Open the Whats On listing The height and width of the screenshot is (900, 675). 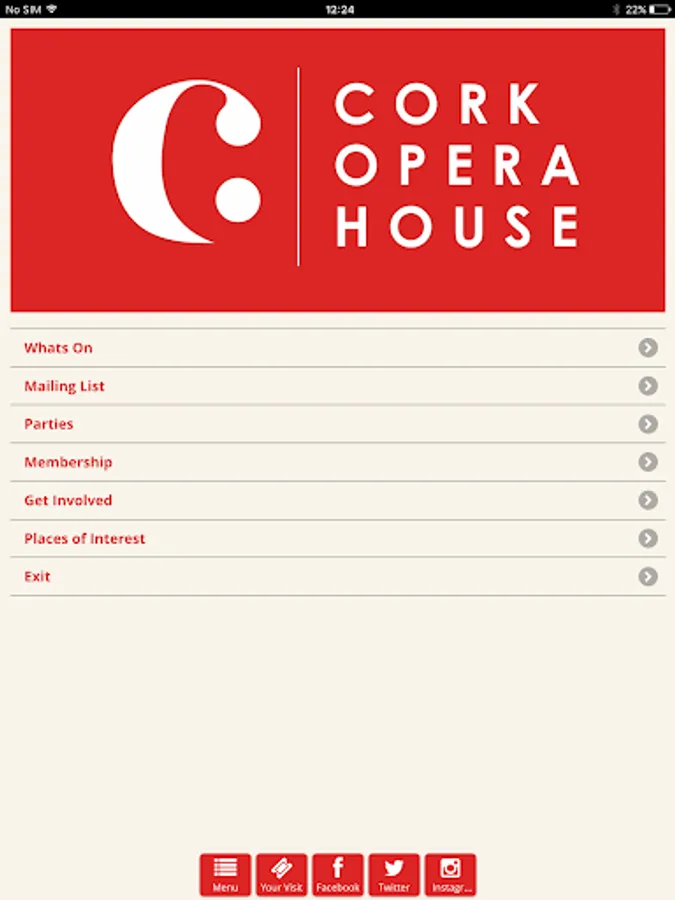338,348
